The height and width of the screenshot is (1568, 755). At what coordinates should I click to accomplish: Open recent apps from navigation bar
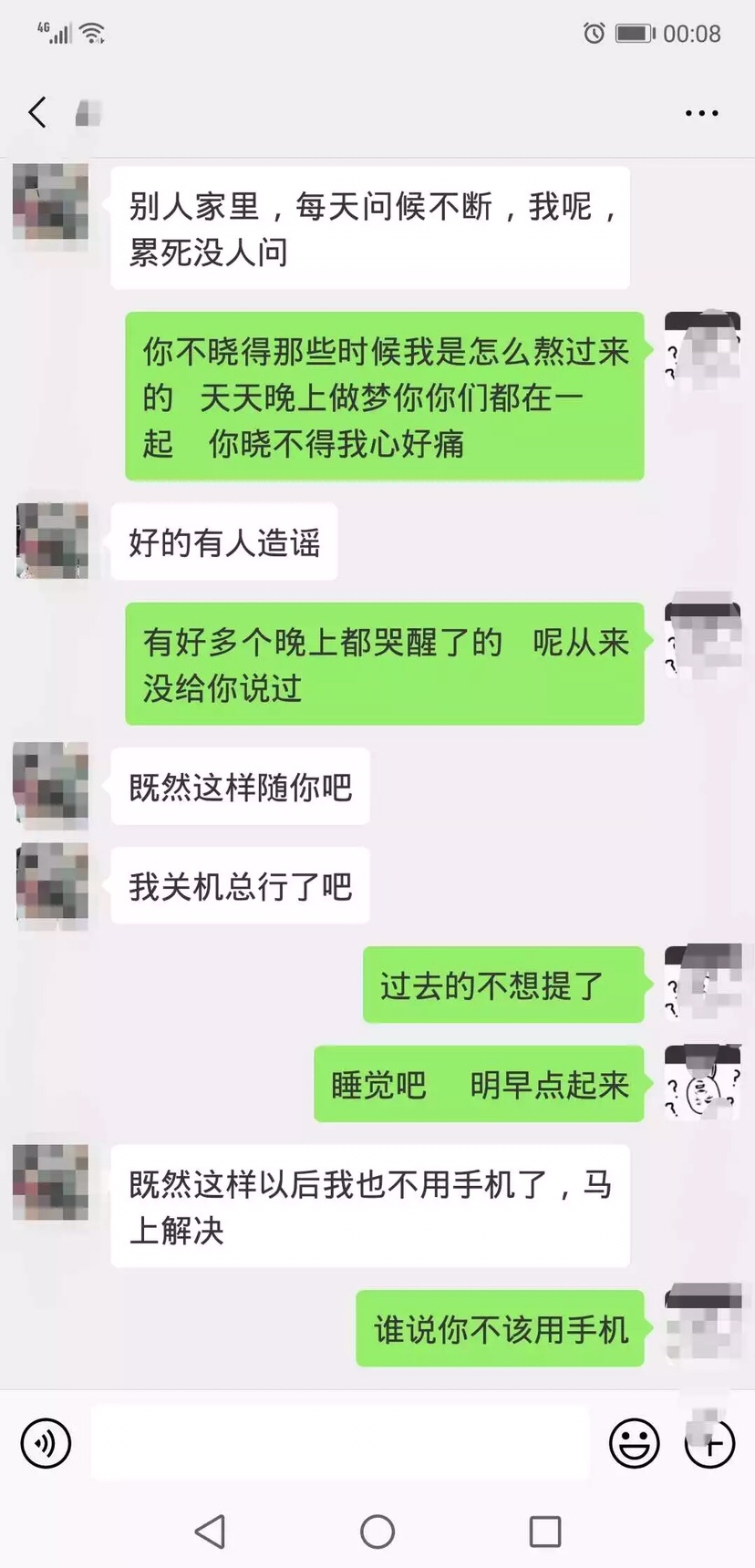click(544, 1532)
